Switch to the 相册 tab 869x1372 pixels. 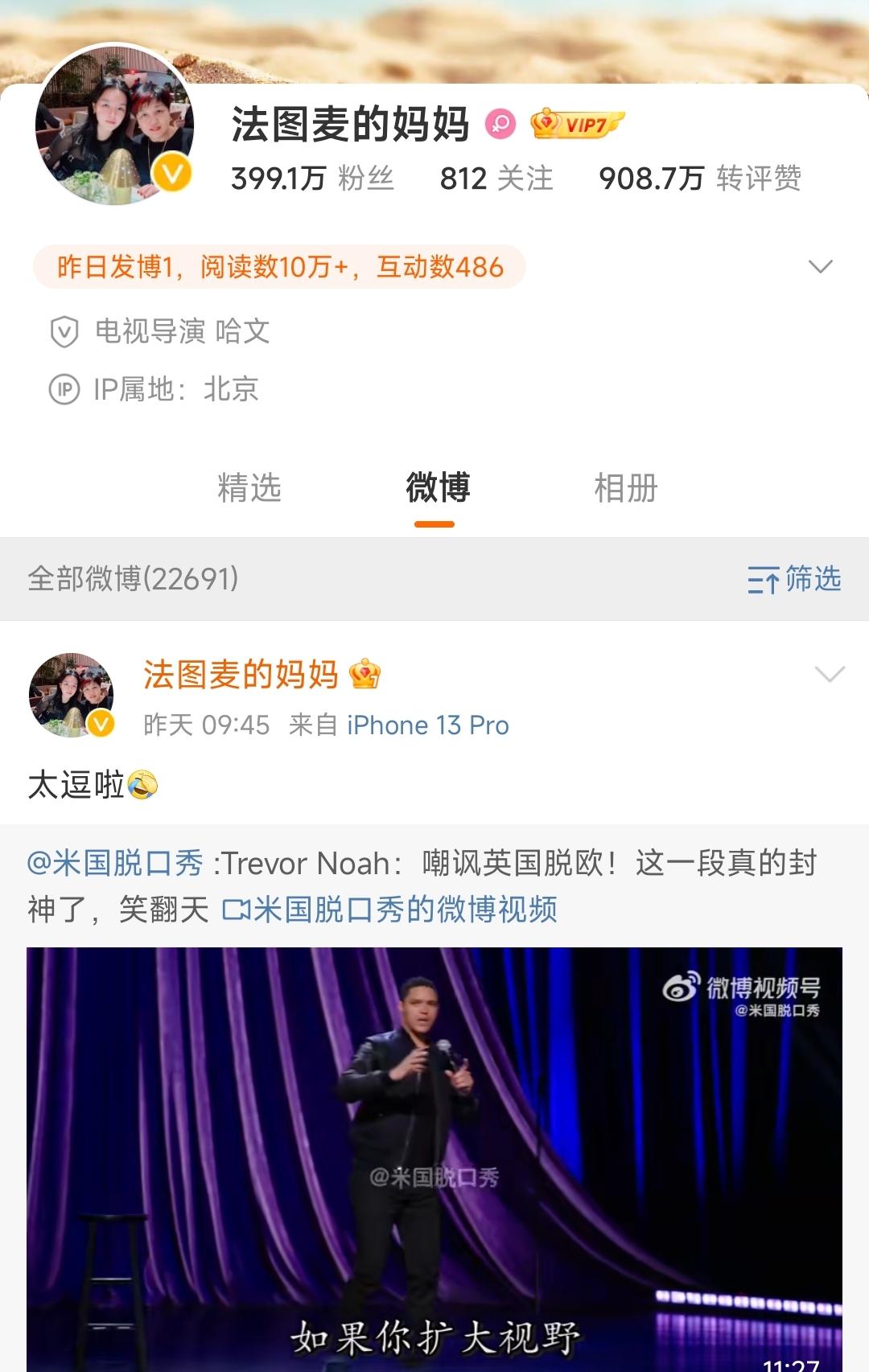pyautogui.click(x=625, y=488)
